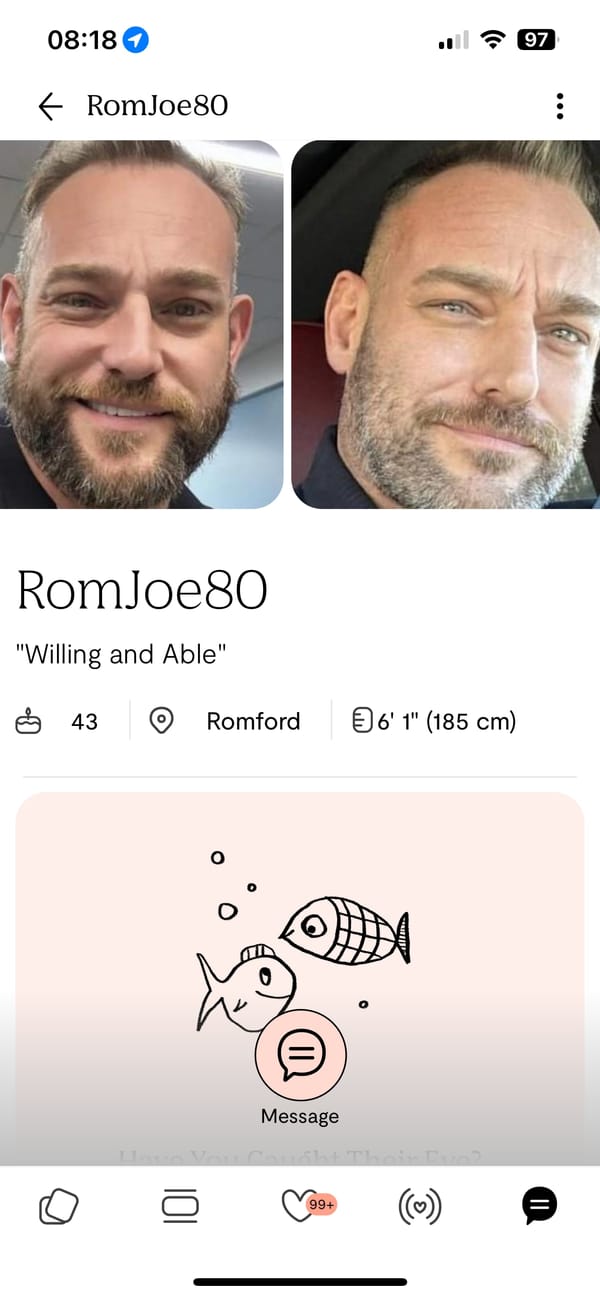Image resolution: width=600 pixels, height=1298 pixels.
Task: Go back from RomJoe80's profile
Action: (x=49, y=106)
